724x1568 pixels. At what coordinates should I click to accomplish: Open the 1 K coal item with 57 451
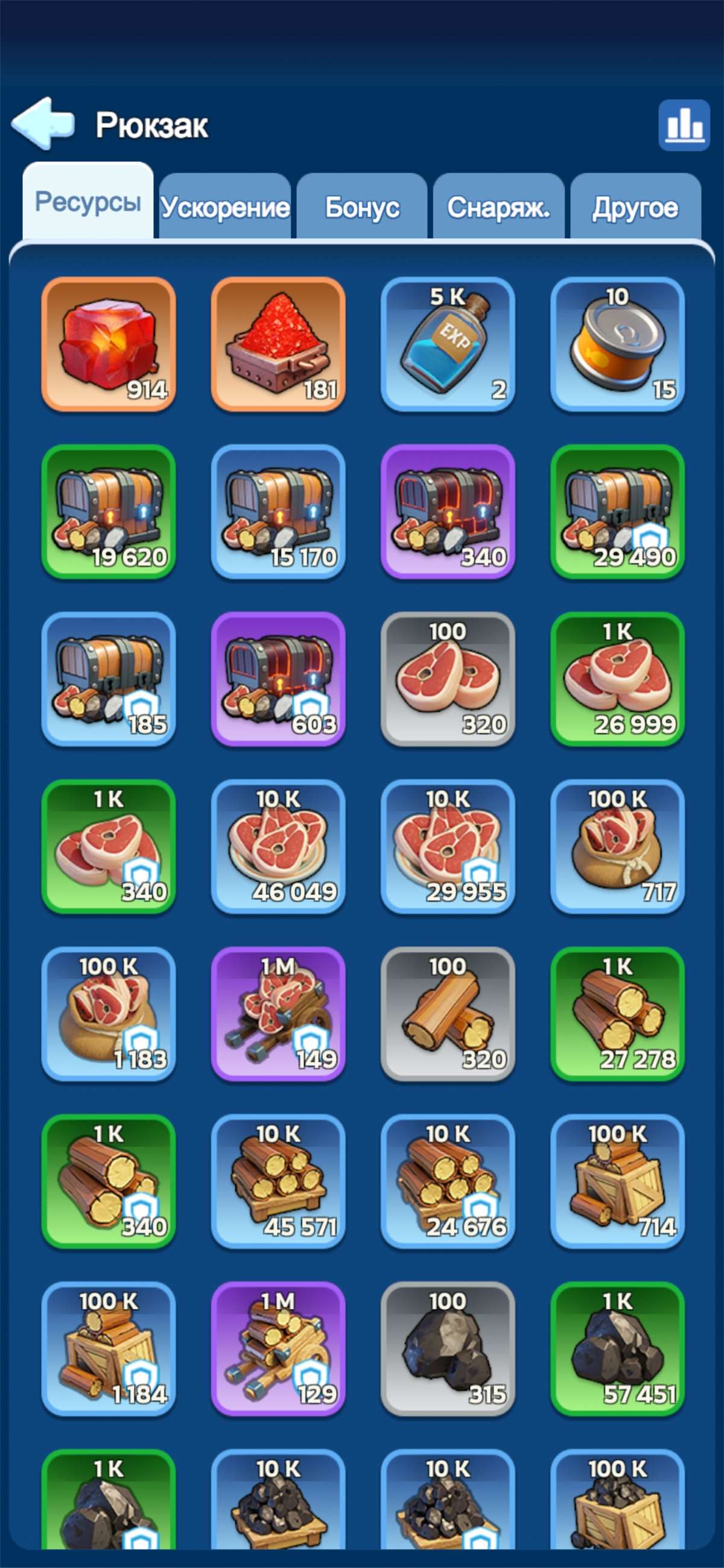tap(617, 1348)
